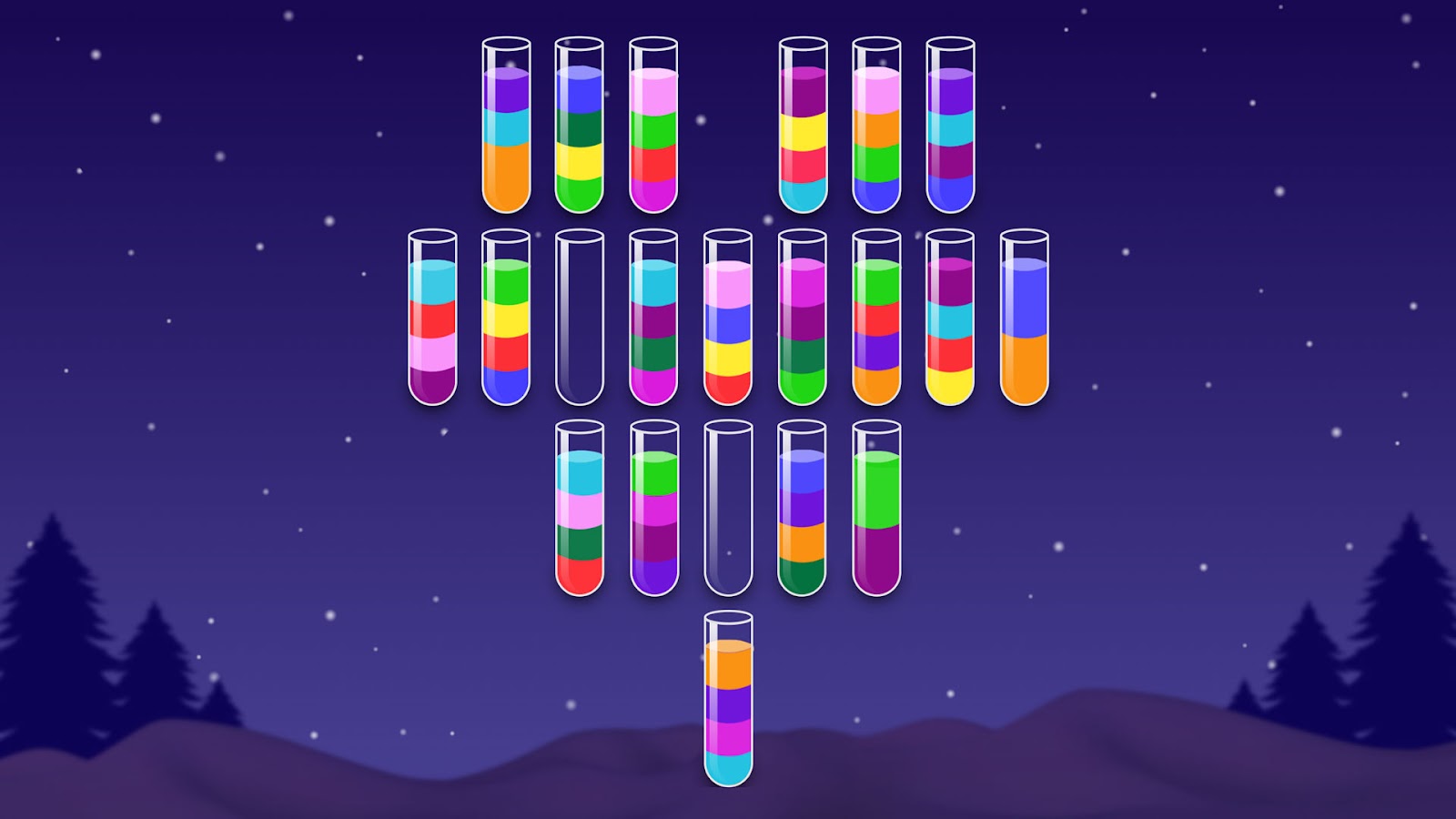Tap the tube layered blue, dark green, yellow, green
This screenshot has height=819, width=1456.
click(580, 127)
